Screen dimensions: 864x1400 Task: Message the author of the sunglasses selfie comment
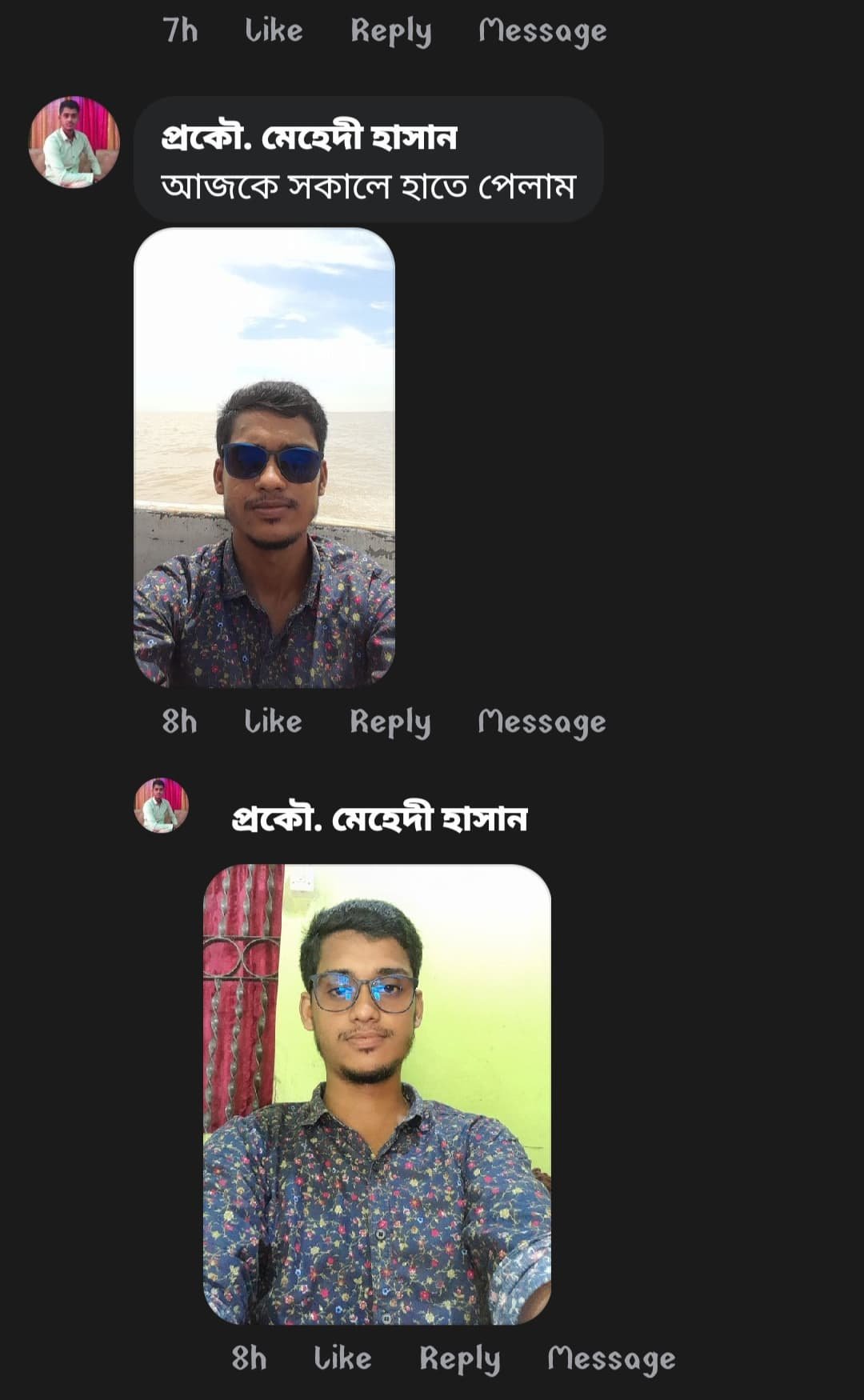tap(542, 722)
